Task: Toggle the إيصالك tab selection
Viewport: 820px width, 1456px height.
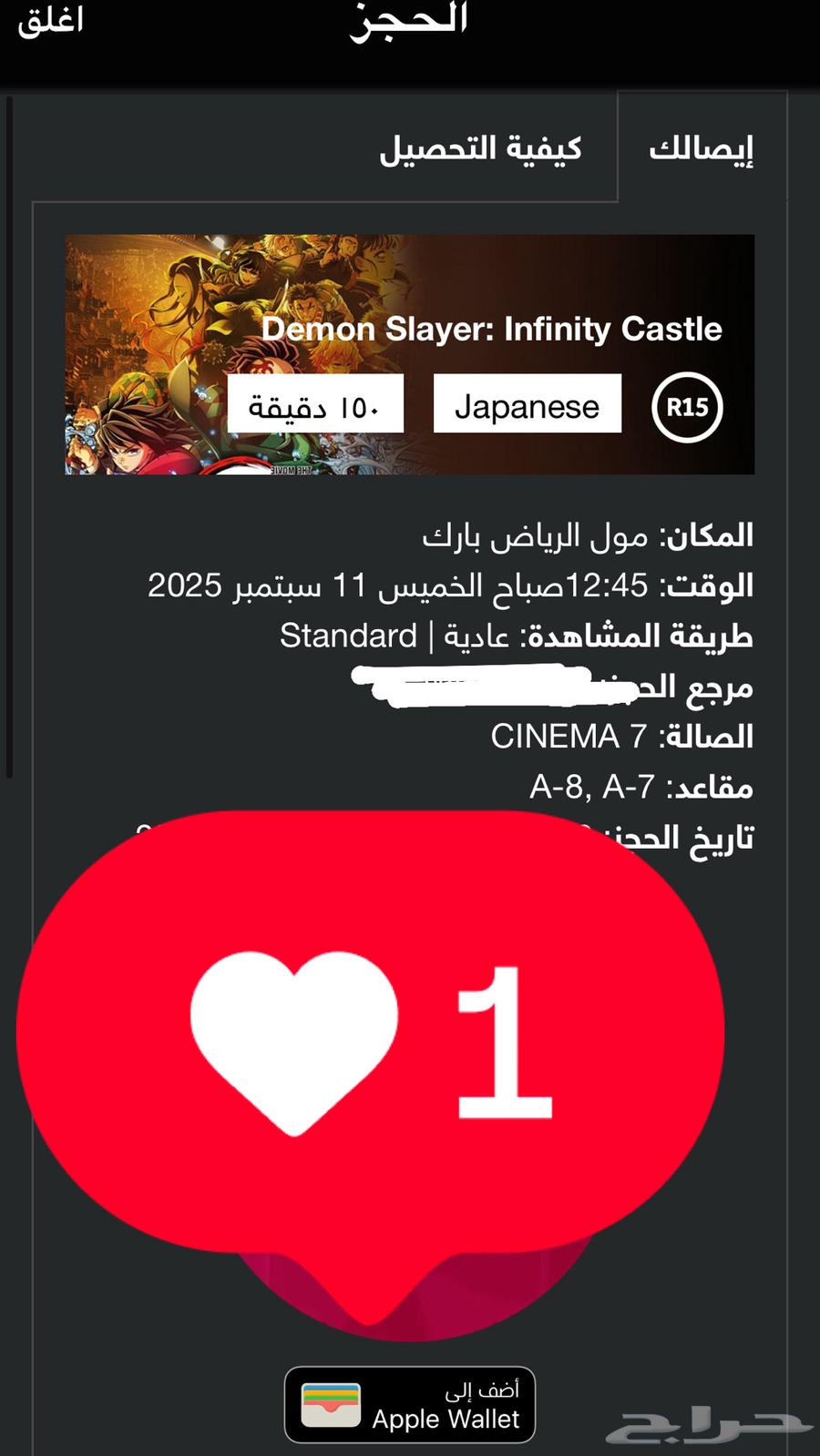Action: 702,148
